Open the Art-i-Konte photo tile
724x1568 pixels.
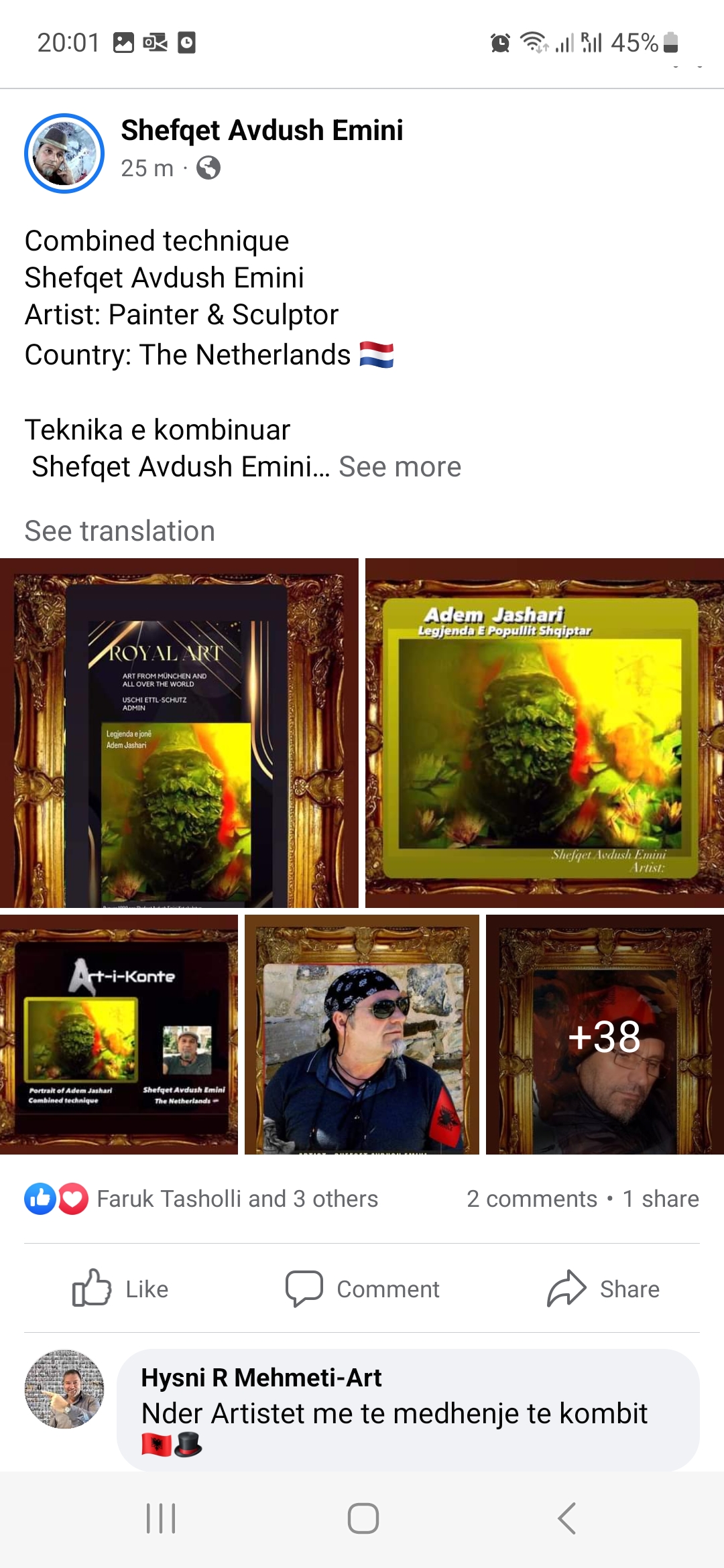pos(119,1034)
